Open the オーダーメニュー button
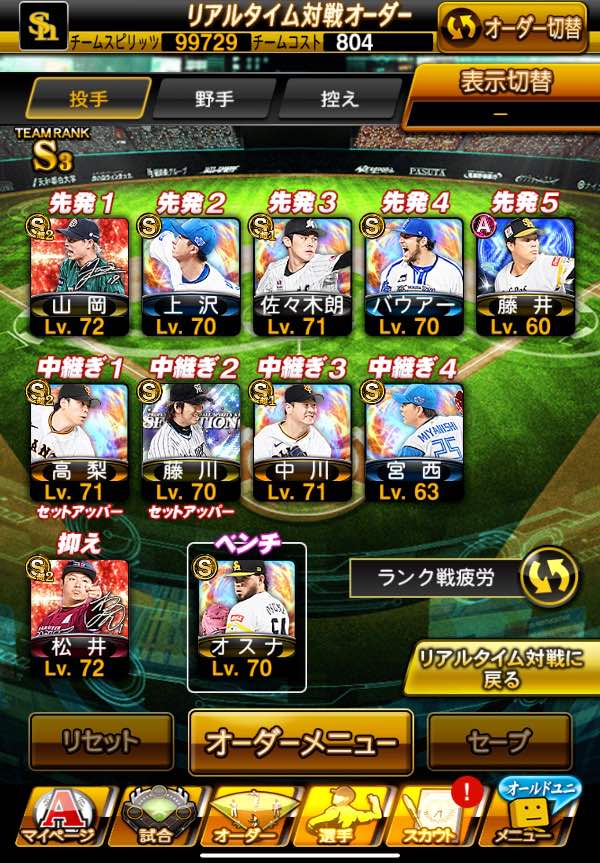The image size is (600, 863). pyautogui.click(x=301, y=743)
